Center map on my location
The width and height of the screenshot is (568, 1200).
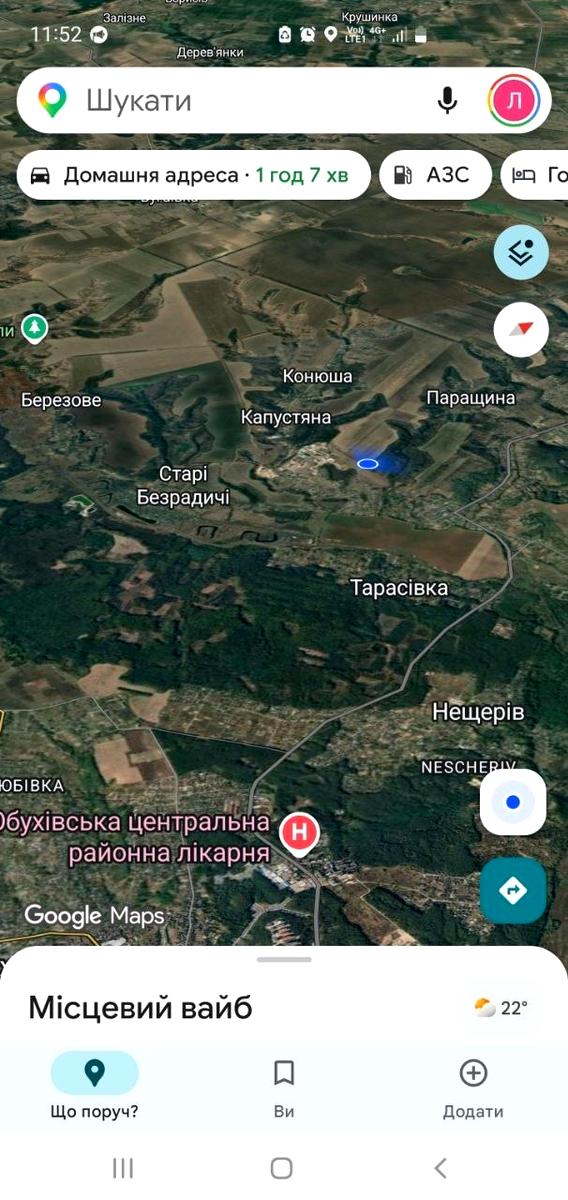pyautogui.click(x=513, y=802)
